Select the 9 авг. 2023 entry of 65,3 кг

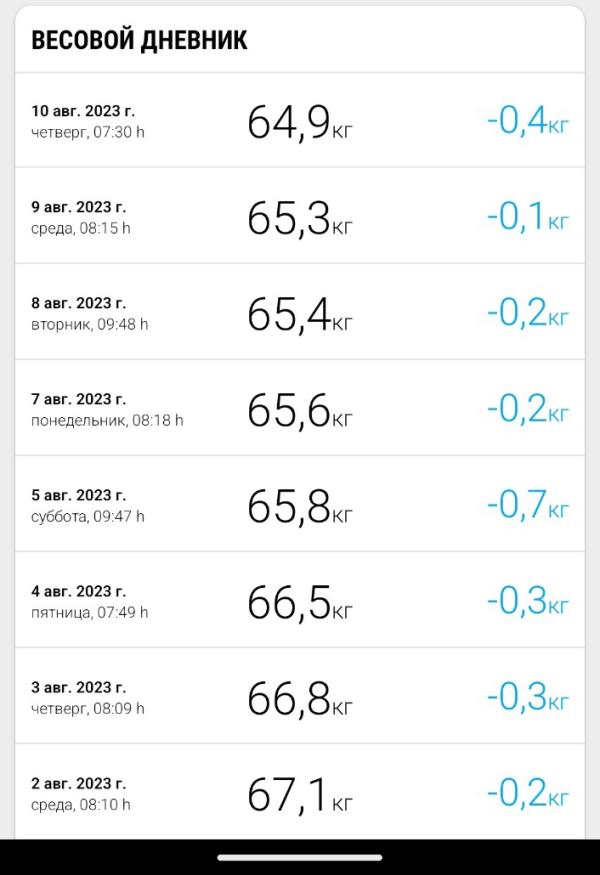click(300, 216)
